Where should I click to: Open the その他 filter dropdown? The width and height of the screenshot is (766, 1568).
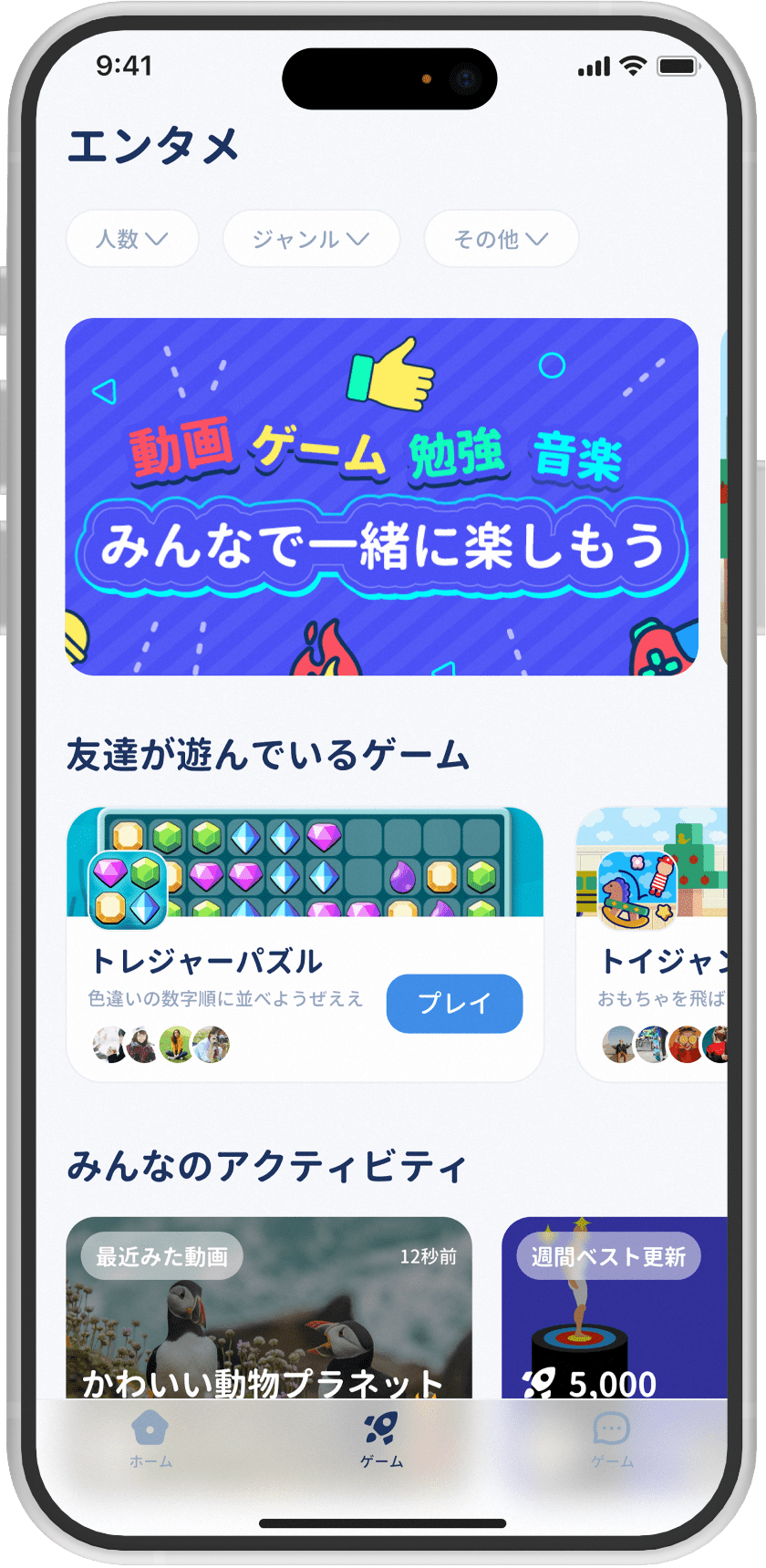point(501,239)
